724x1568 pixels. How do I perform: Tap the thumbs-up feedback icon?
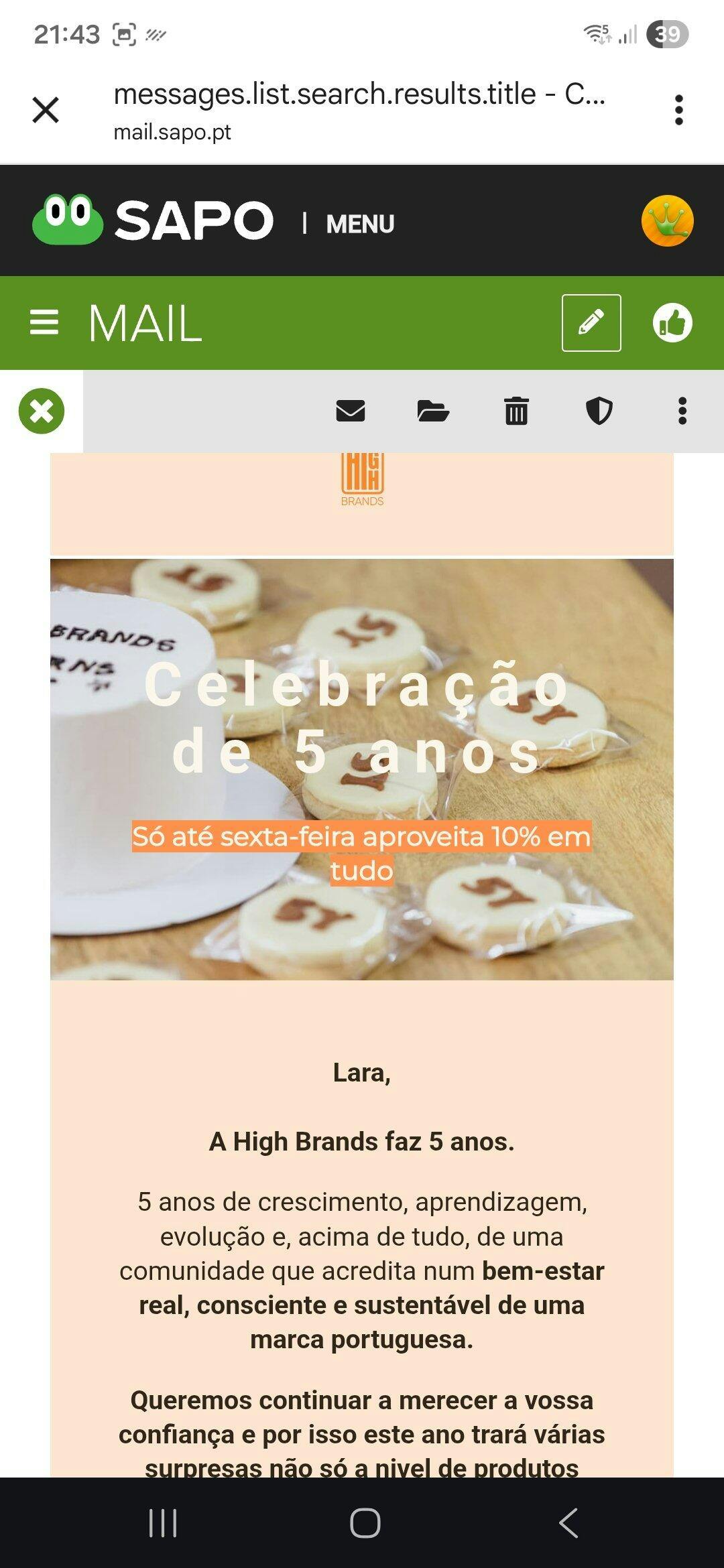[x=672, y=322]
